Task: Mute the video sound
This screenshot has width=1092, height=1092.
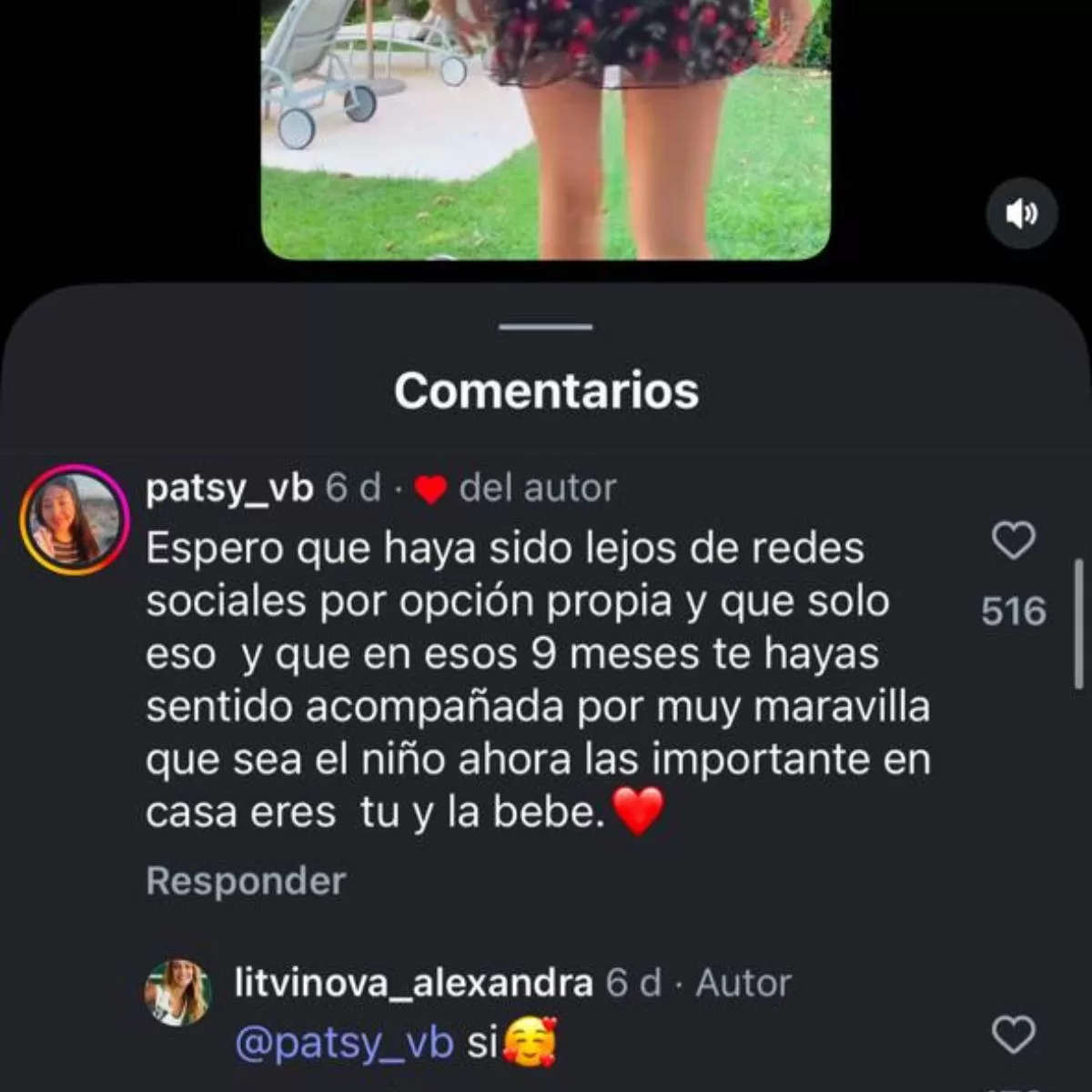Action: tap(1022, 214)
